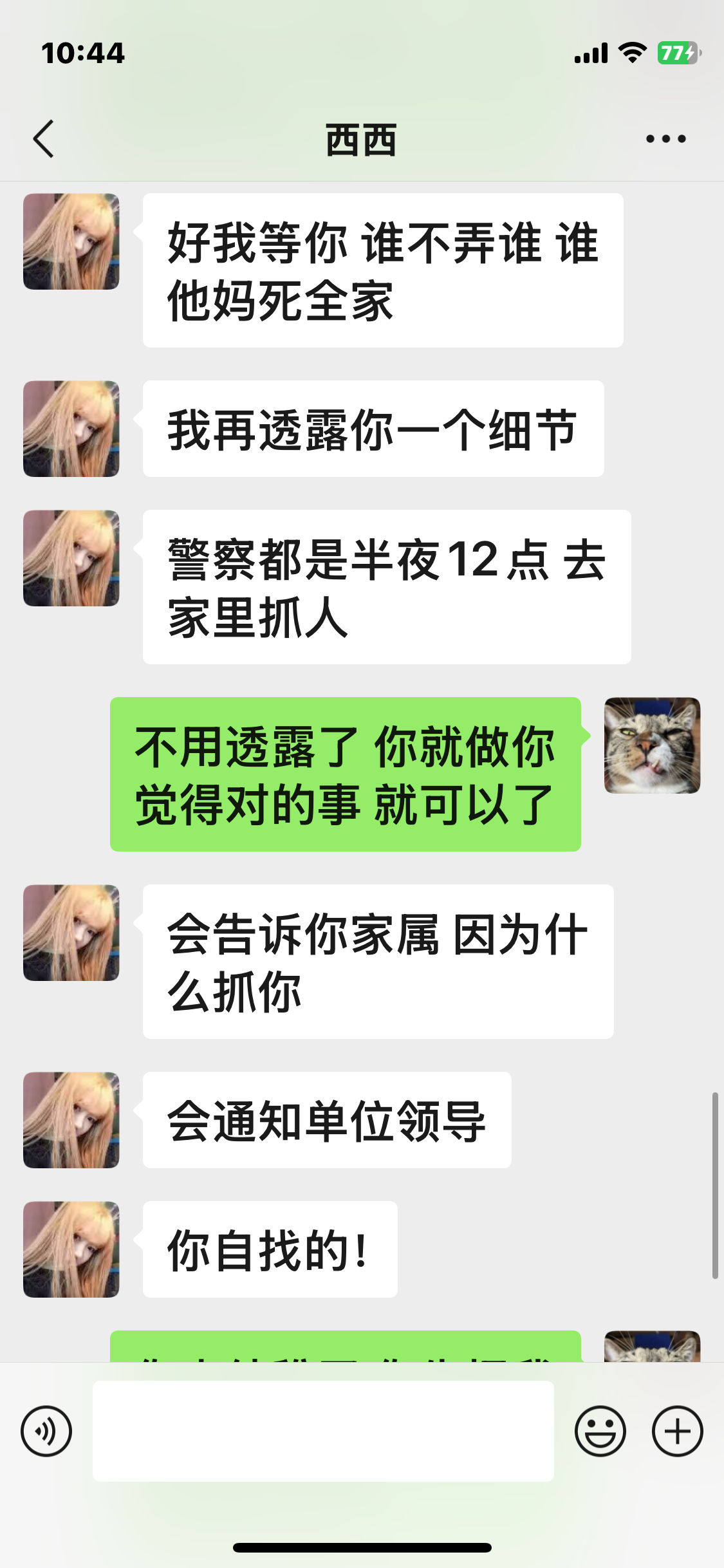The image size is (724, 1568).
Task: Focus the message text field
Action: 323,1431
